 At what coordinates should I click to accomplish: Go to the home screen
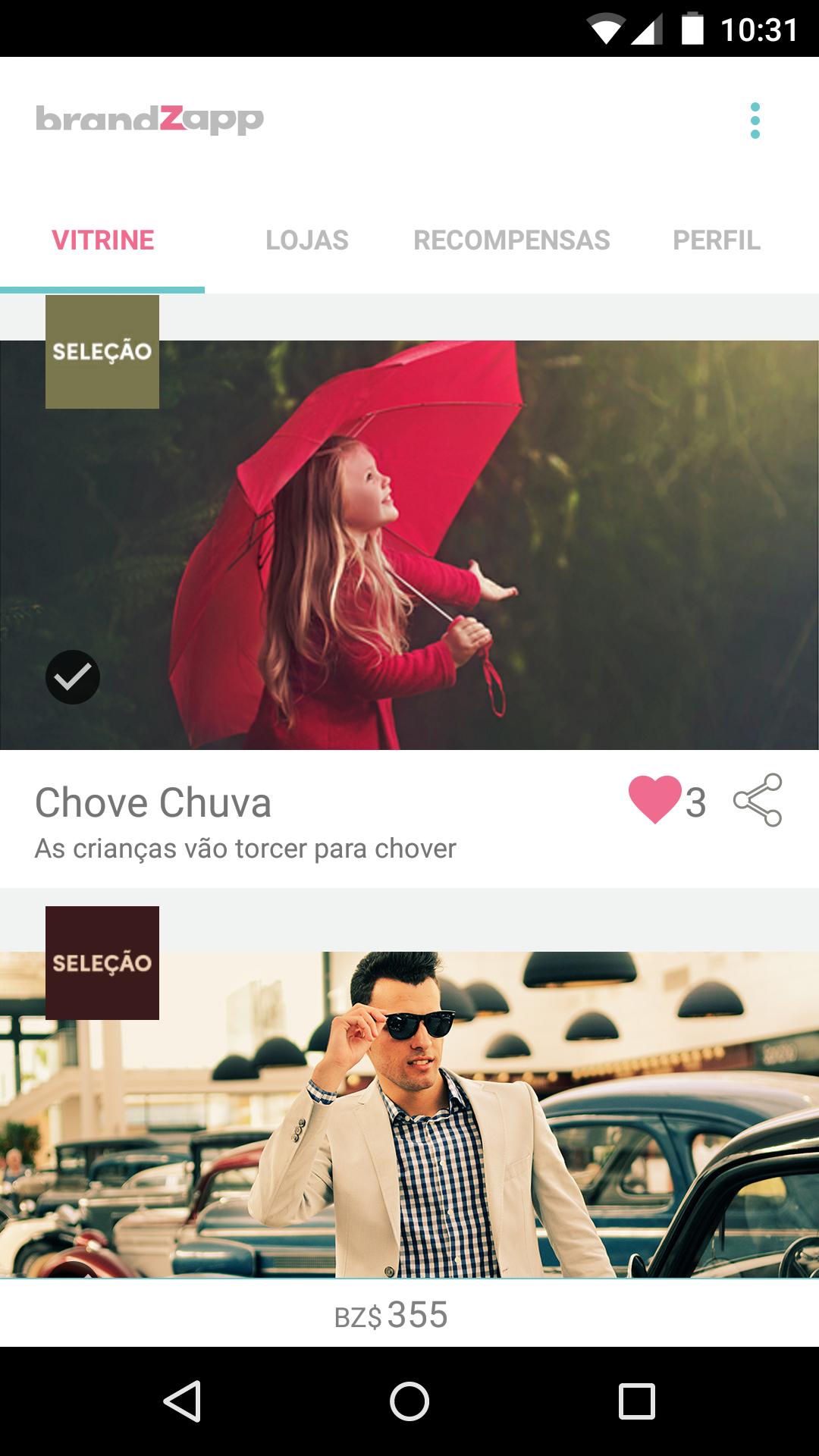coord(409,1401)
